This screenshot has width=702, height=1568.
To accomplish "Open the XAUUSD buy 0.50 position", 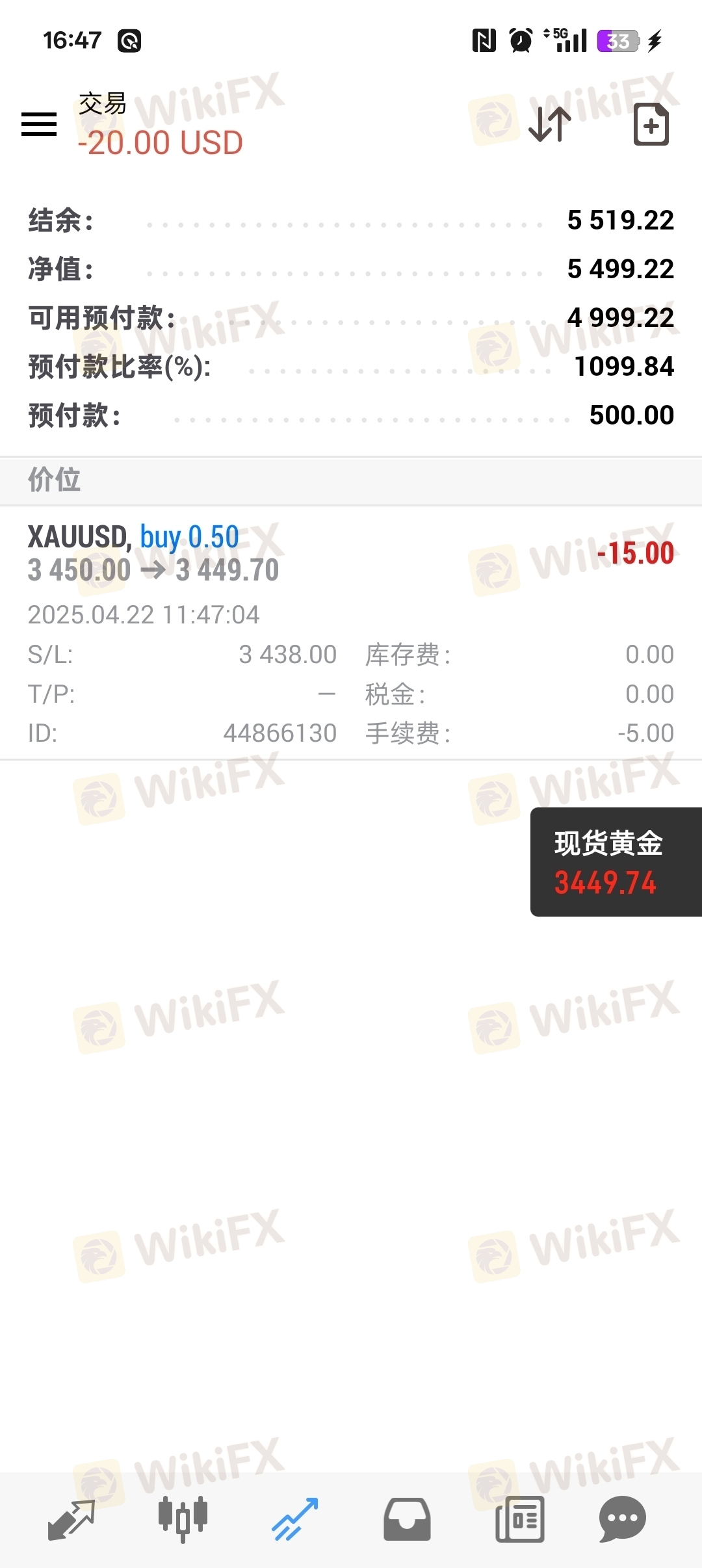I will click(351, 633).
